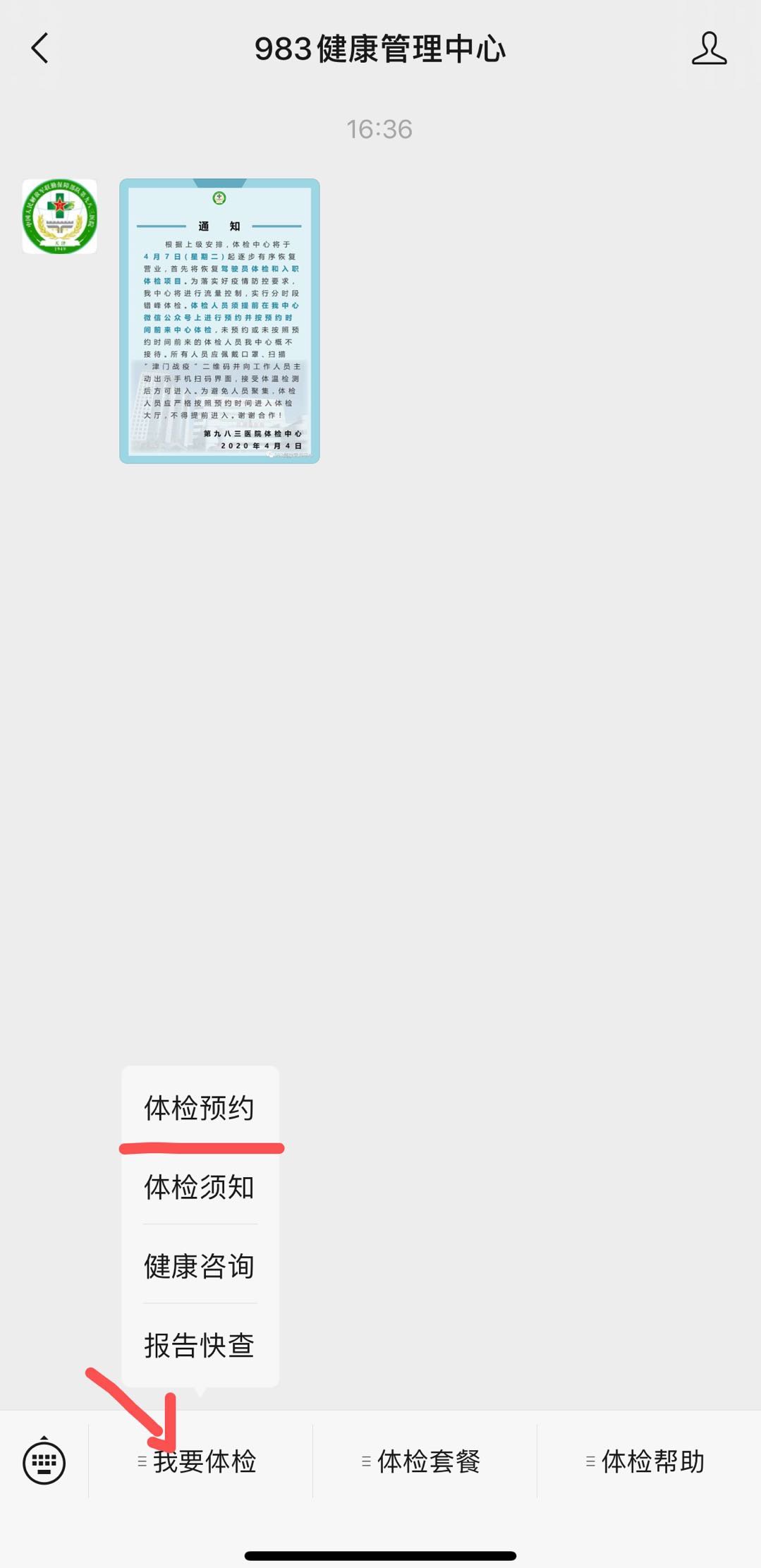
Task: Open the account profile icon
Action: tap(708, 49)
